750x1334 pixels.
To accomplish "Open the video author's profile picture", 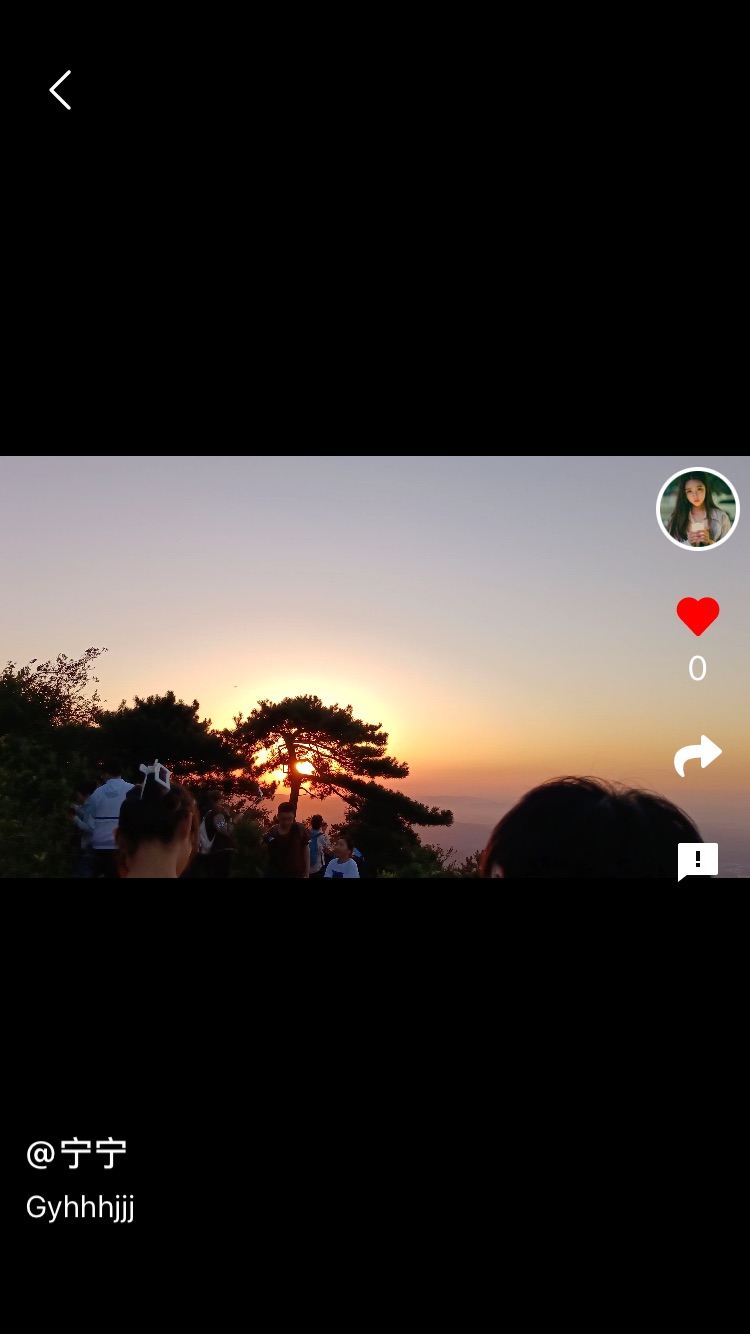I will pyautogui.click(x=697, y=509).
